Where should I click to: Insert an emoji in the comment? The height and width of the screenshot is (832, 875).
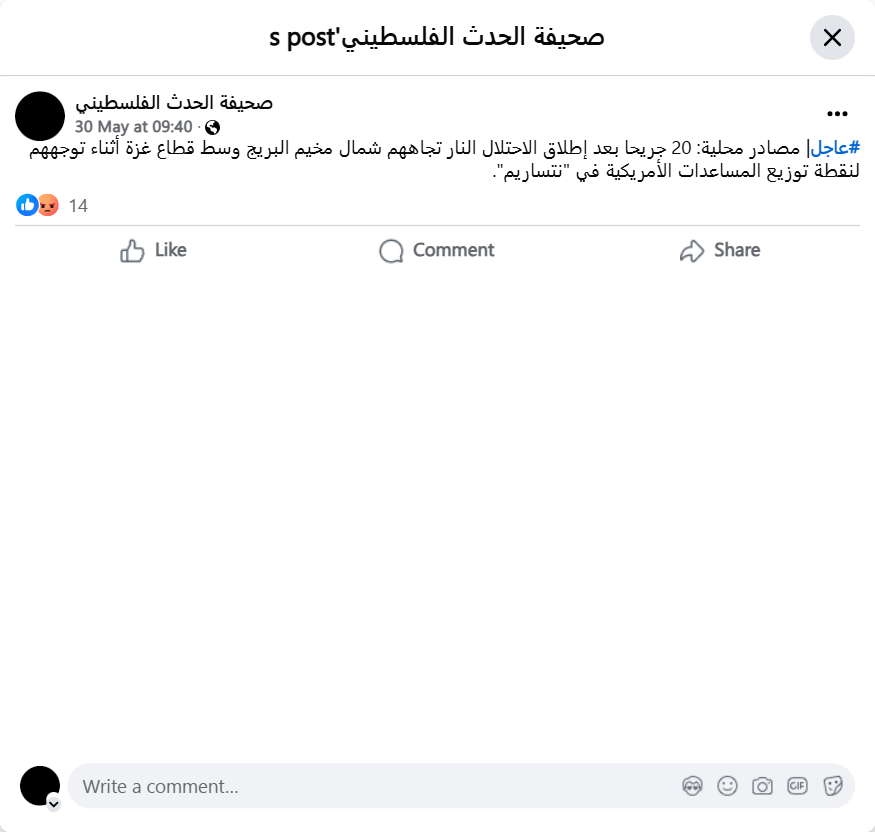click(727, 786)
